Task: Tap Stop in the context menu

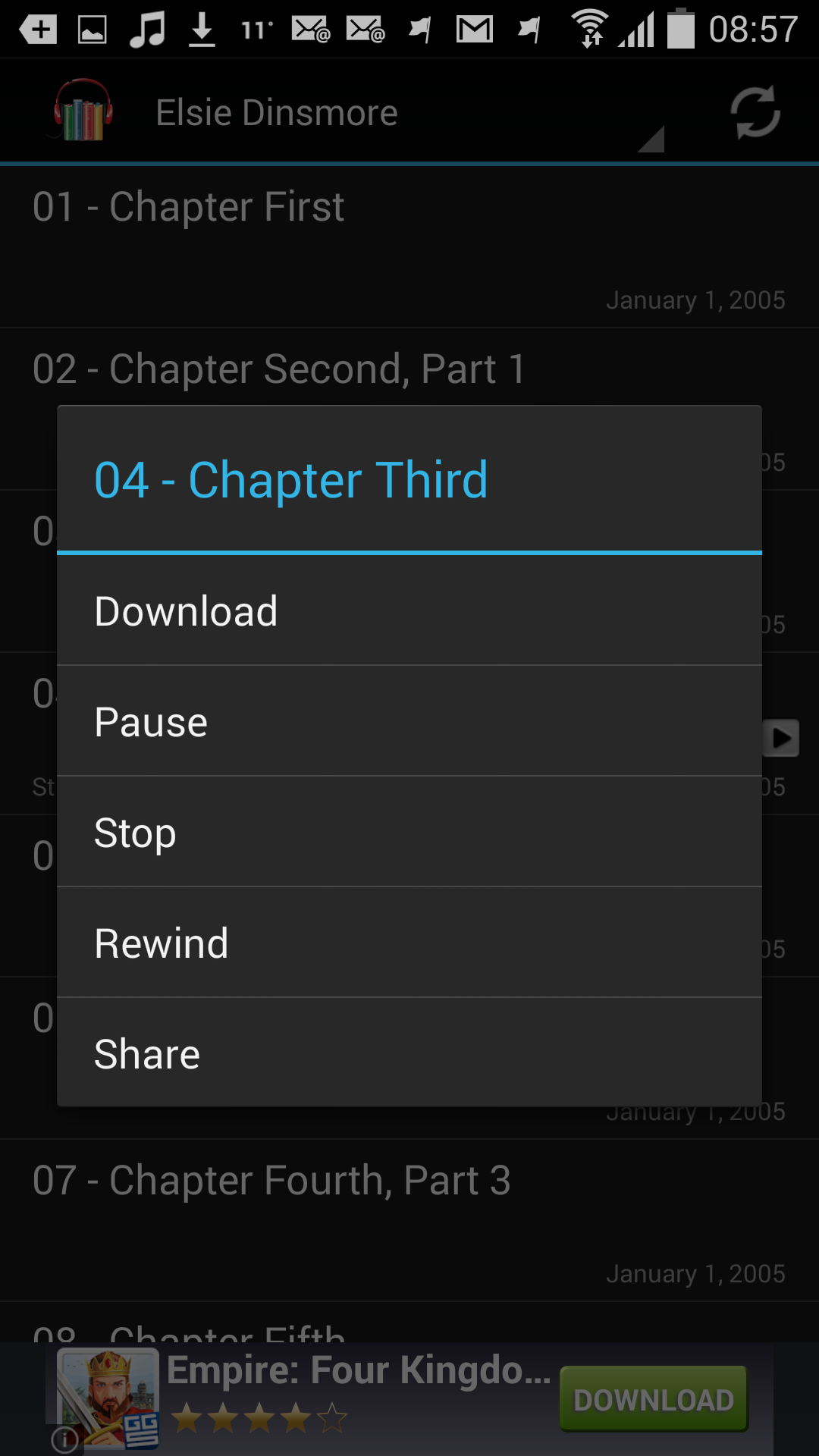Action: [x=409, y=833]
